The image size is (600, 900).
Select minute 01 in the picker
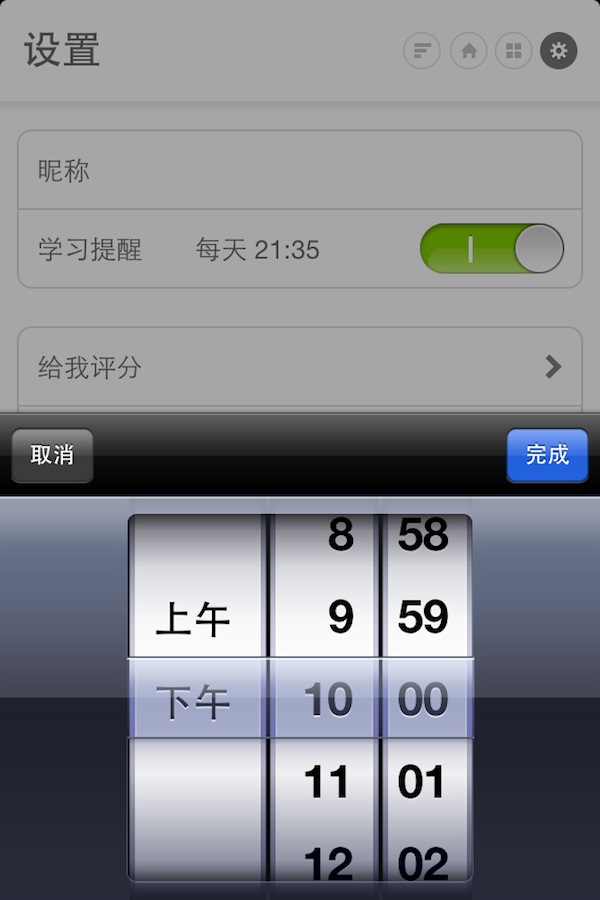422,782
